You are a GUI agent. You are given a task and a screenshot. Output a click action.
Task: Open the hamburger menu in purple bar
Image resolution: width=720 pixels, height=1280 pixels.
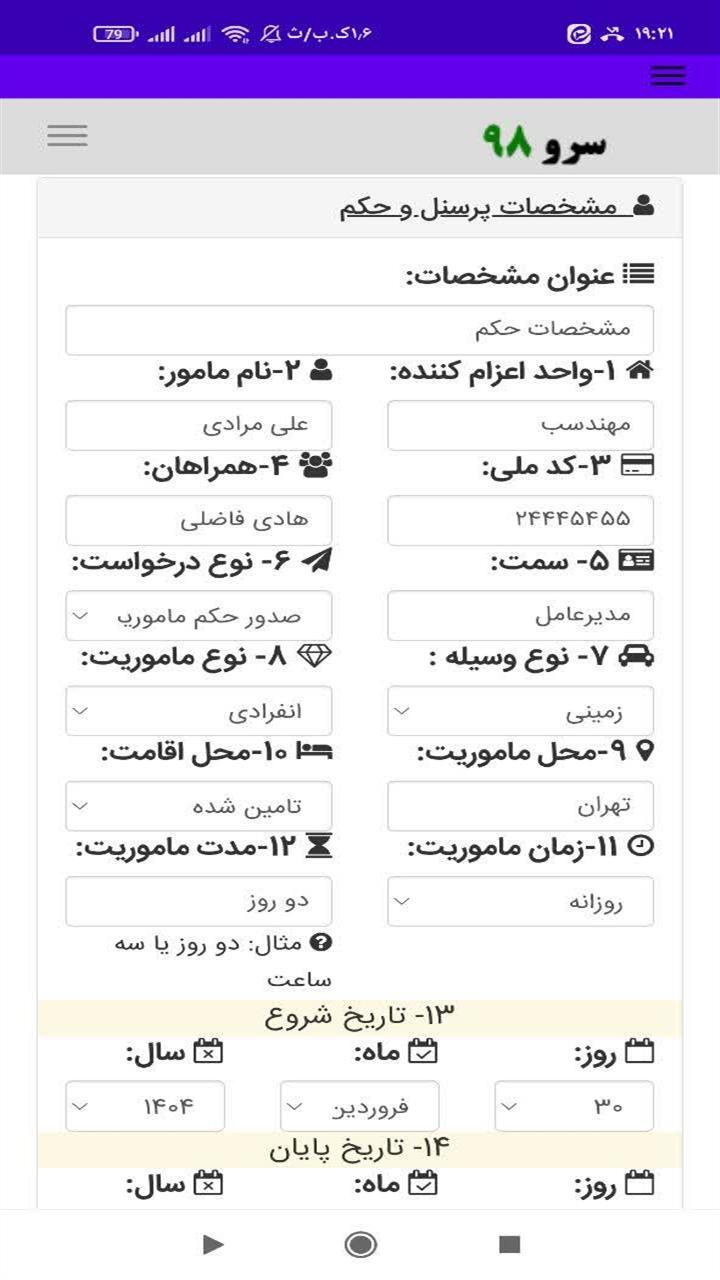(x=667, y=76)
